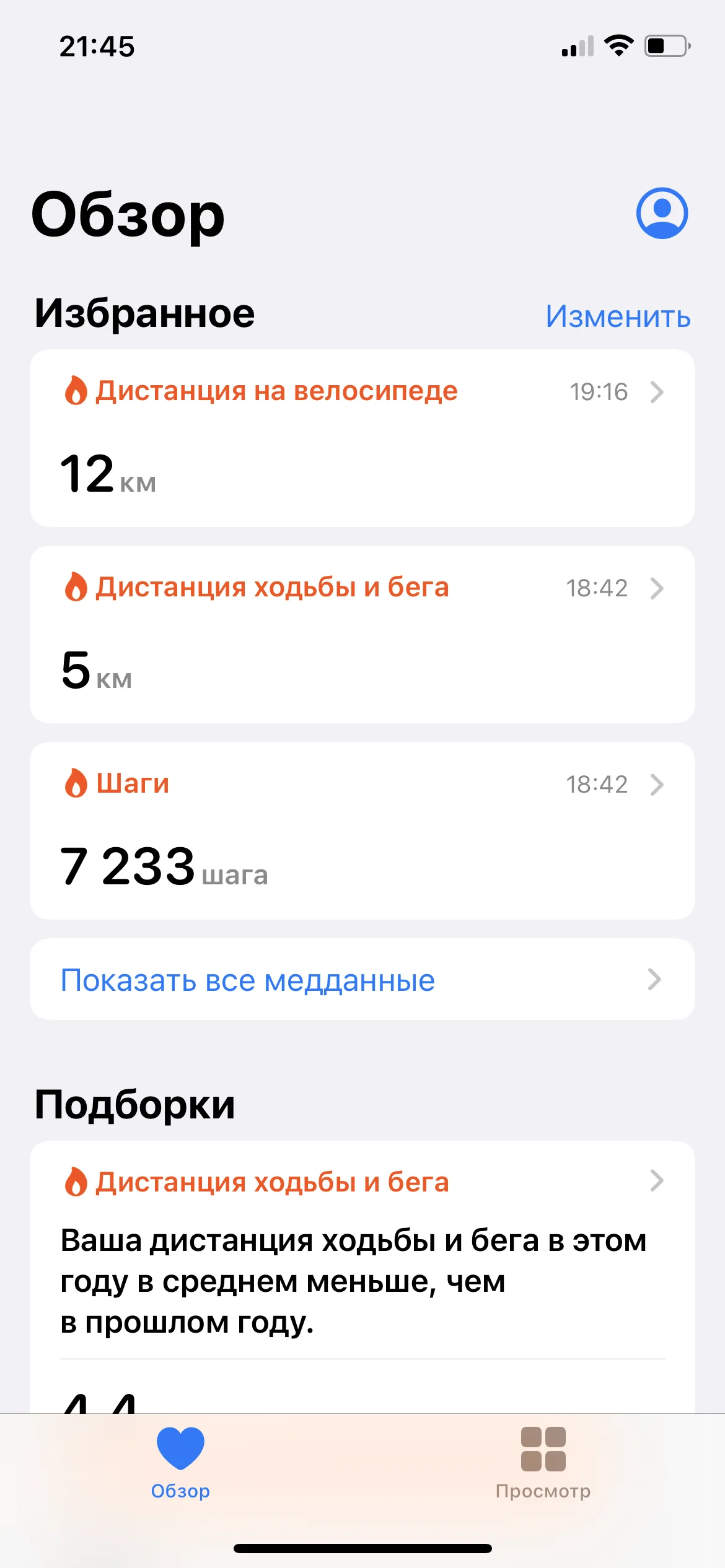Tap the Изменить link in Избранное
The image size is (725, 1568).
(617, 316)
